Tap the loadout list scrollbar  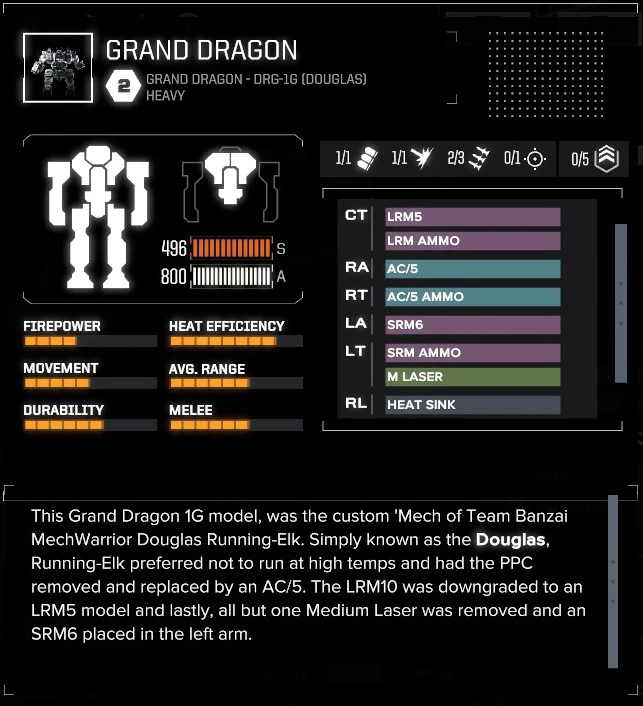click(x=621, y=303)
